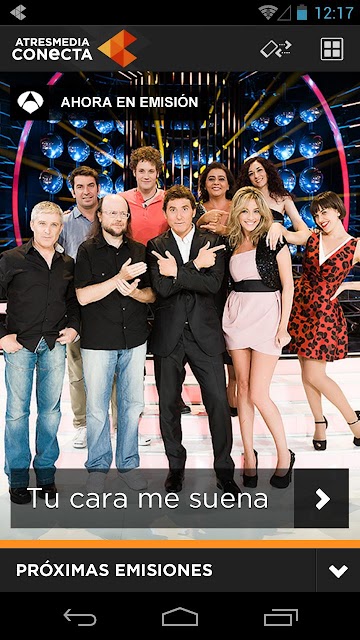
Task: Open the Tu cara me suena arrow
Action: (x=322, y=498)
